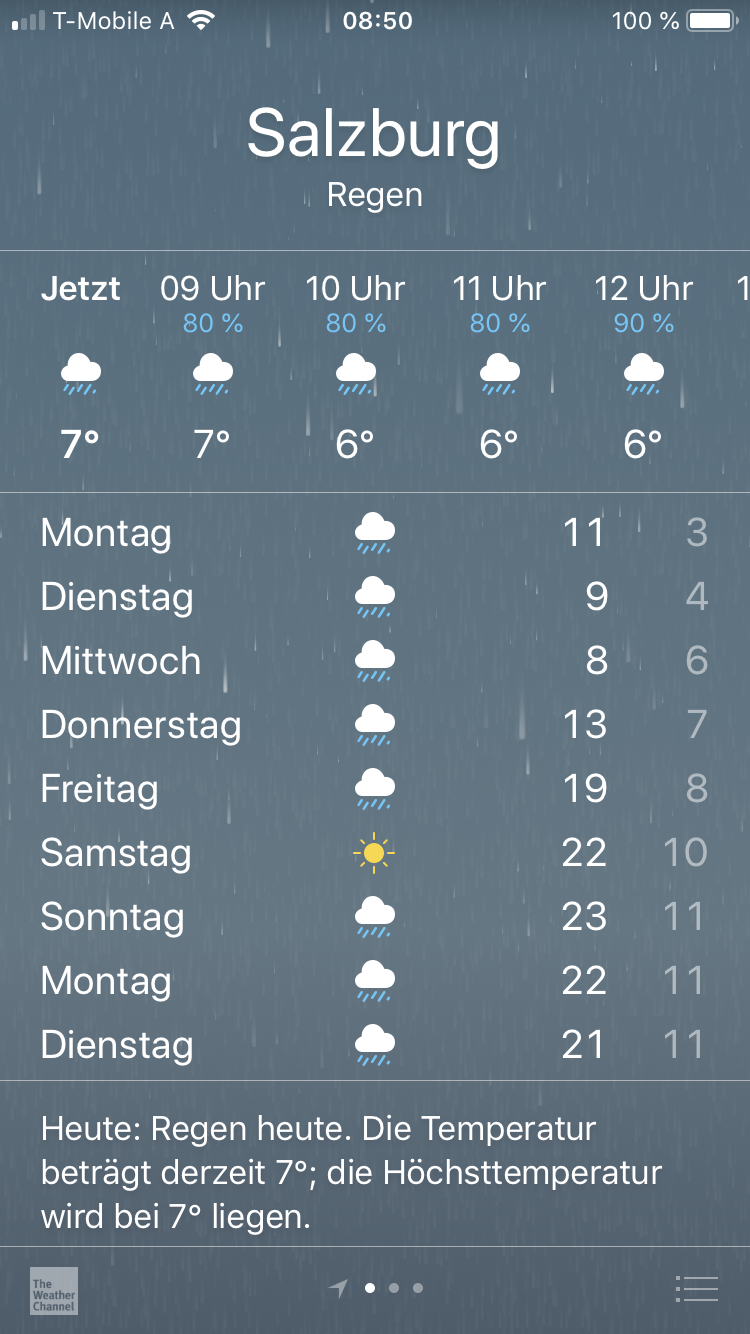Tap the page indicator dots

376,1288
